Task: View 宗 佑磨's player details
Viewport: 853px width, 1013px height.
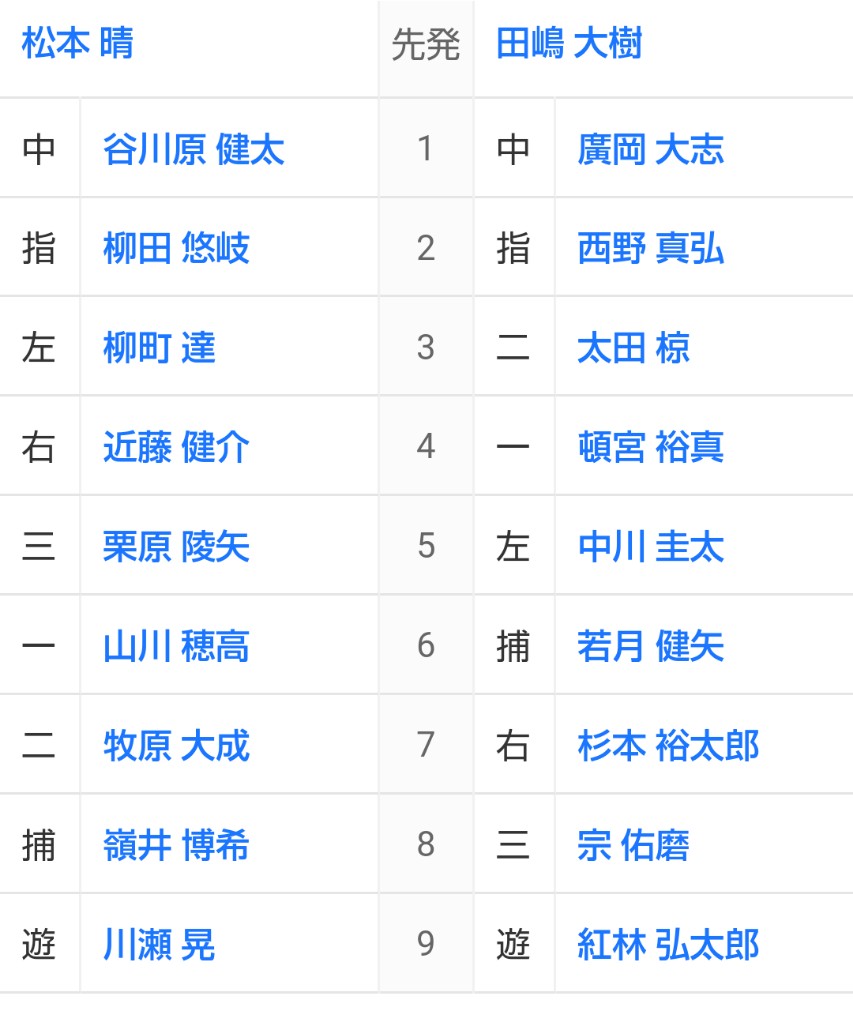Action: click(x=633, y=845)
